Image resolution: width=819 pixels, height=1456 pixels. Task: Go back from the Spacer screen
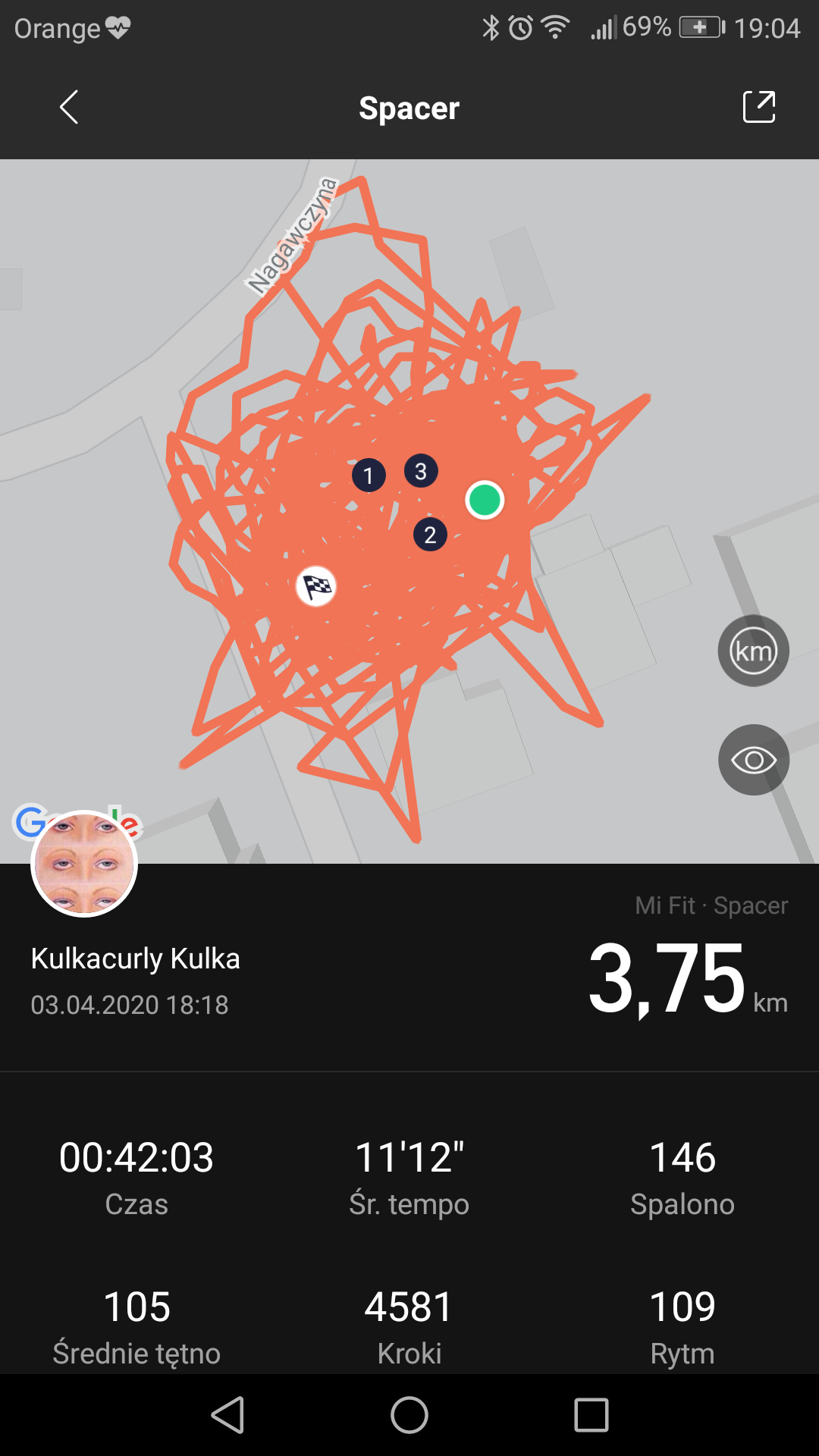click(x=69, y=107)
